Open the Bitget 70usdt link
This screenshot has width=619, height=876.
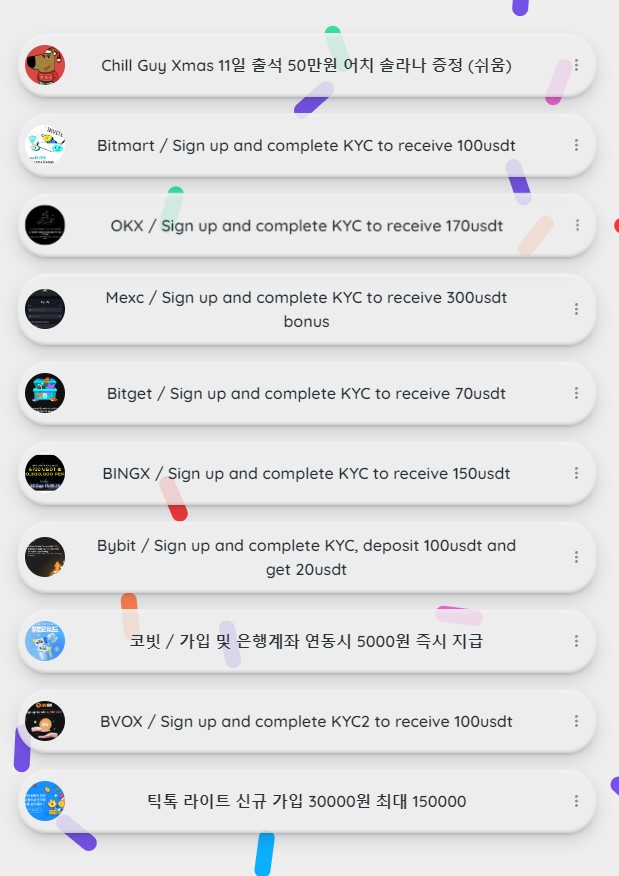[x=306, y=394]
